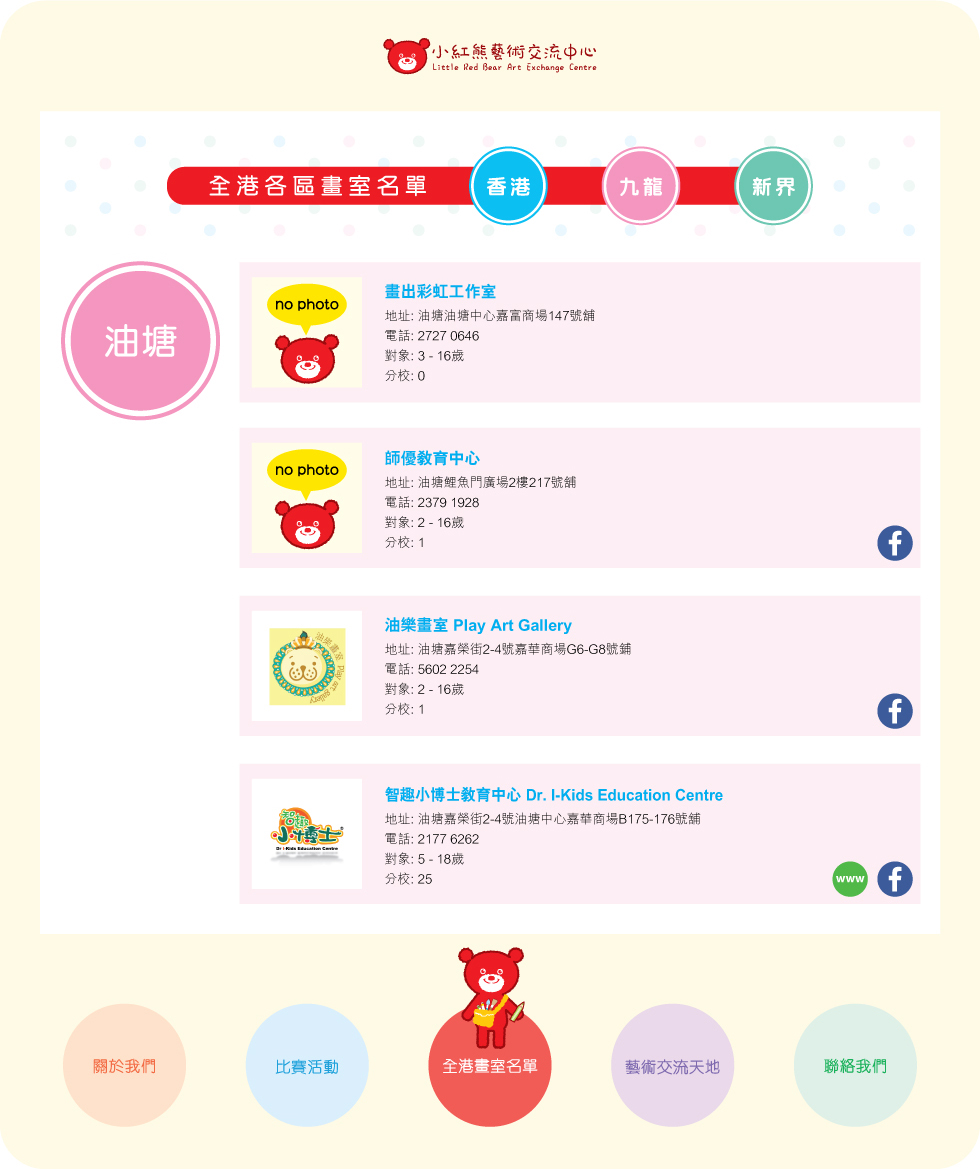Open 比賽活動 section
The width and height of the screenshot is (980, 1169).
pyautogui.click(x=307, y=1066)
